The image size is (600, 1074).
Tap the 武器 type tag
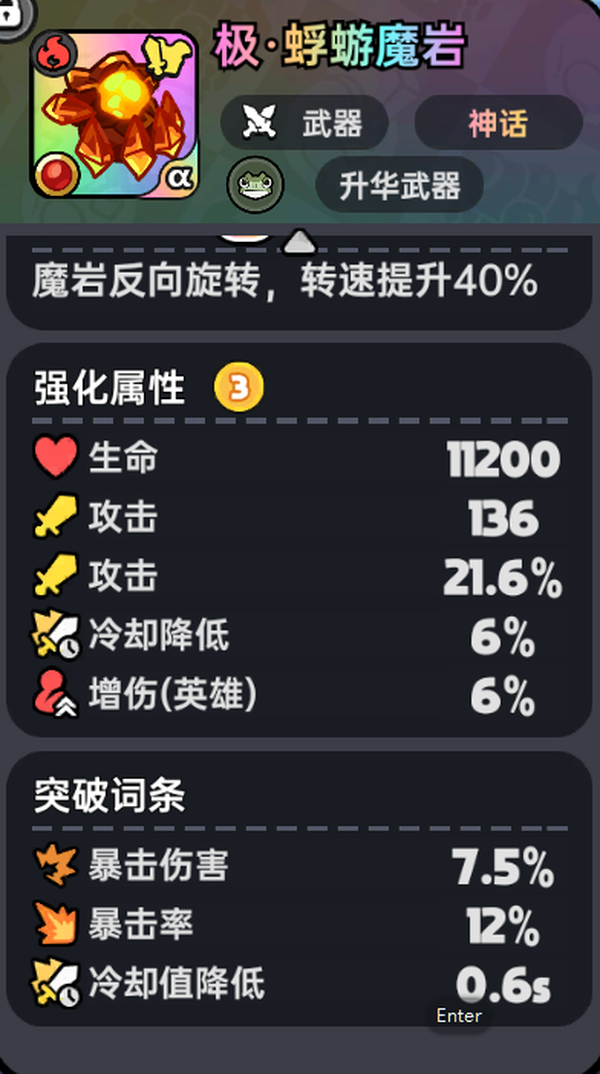(303, 124)
